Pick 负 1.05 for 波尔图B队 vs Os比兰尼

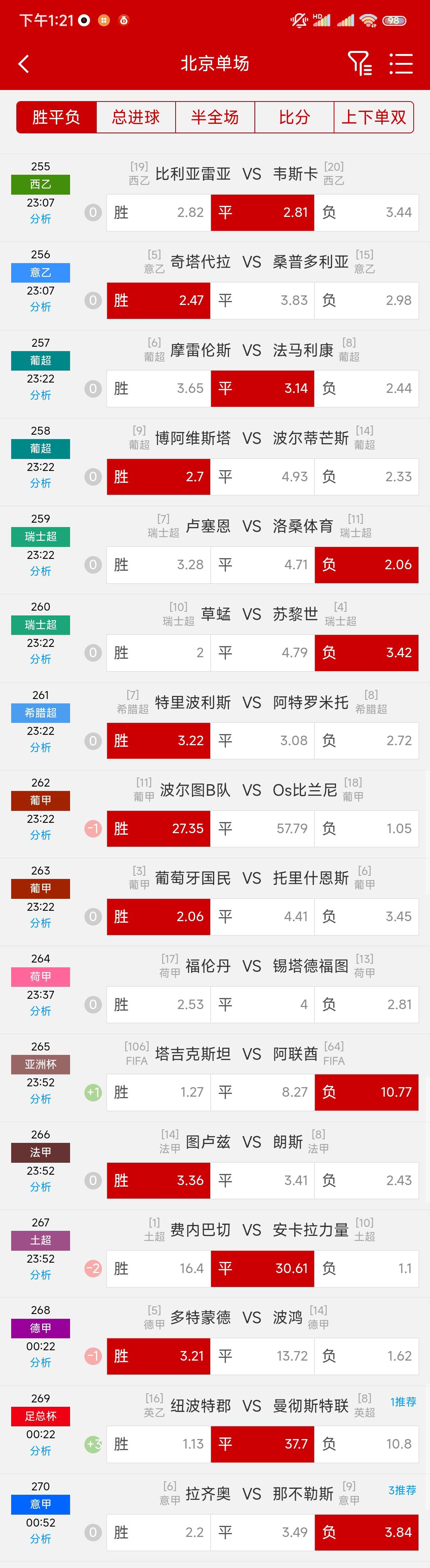[x=367, y=828]
